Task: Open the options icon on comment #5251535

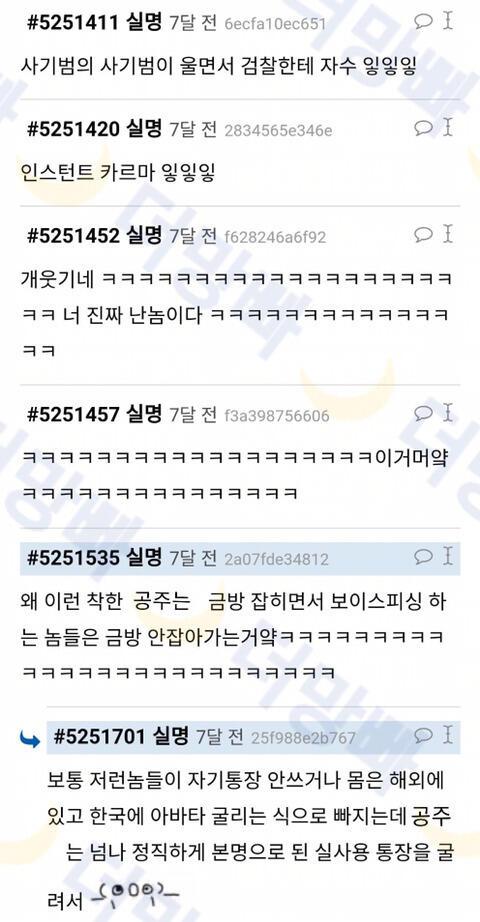Action: (x=448, y=555)
